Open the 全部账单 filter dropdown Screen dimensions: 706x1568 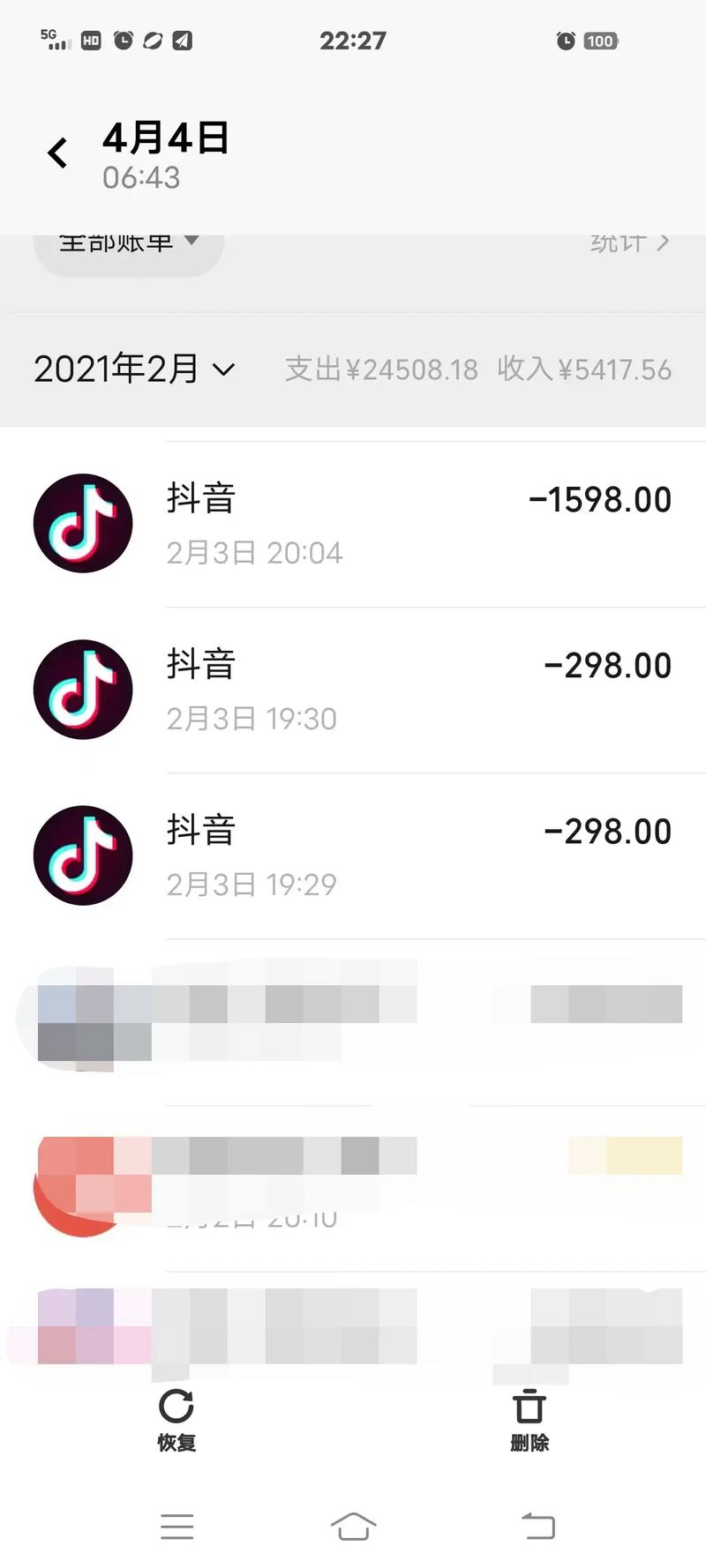[128, 244]
